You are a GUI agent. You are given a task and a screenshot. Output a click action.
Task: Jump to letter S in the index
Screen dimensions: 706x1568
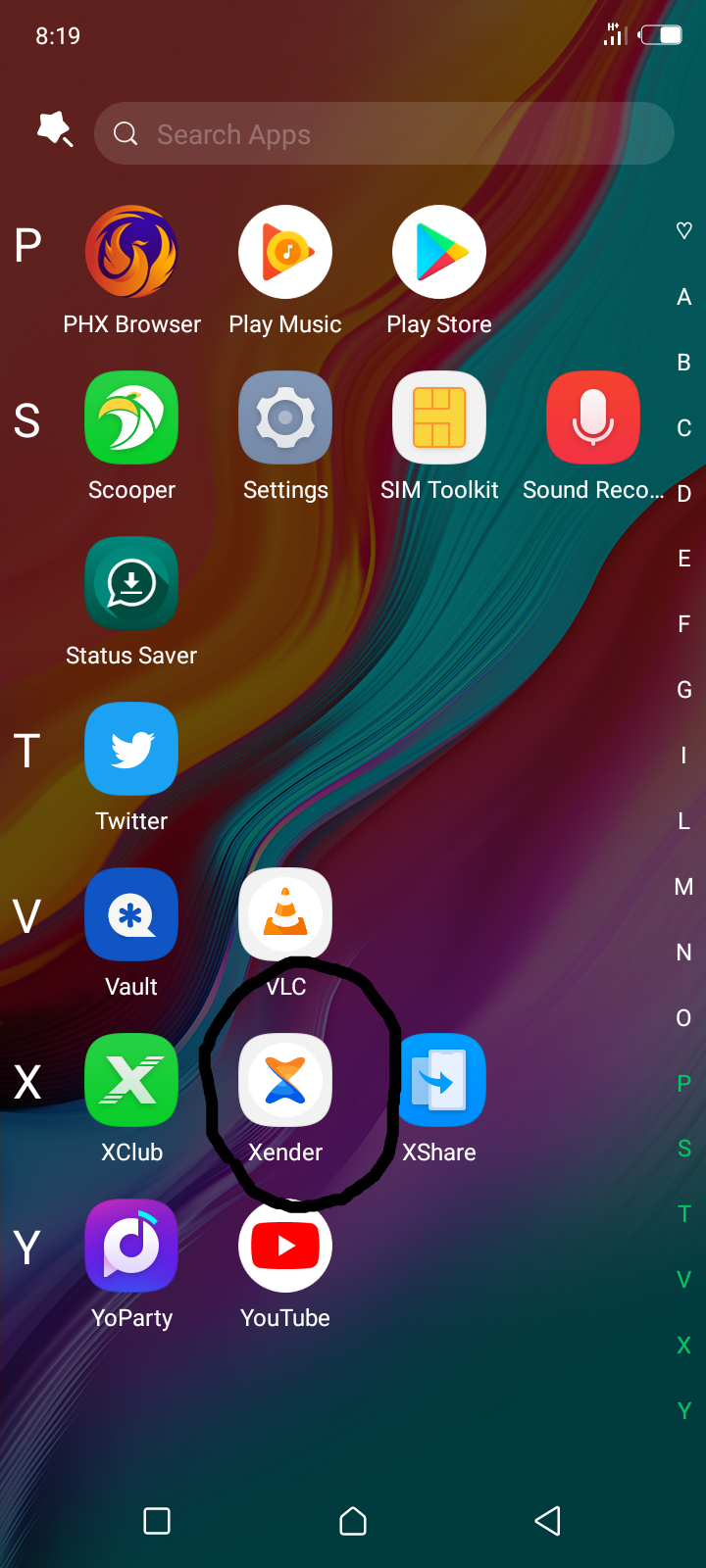tap(684, 1149)
